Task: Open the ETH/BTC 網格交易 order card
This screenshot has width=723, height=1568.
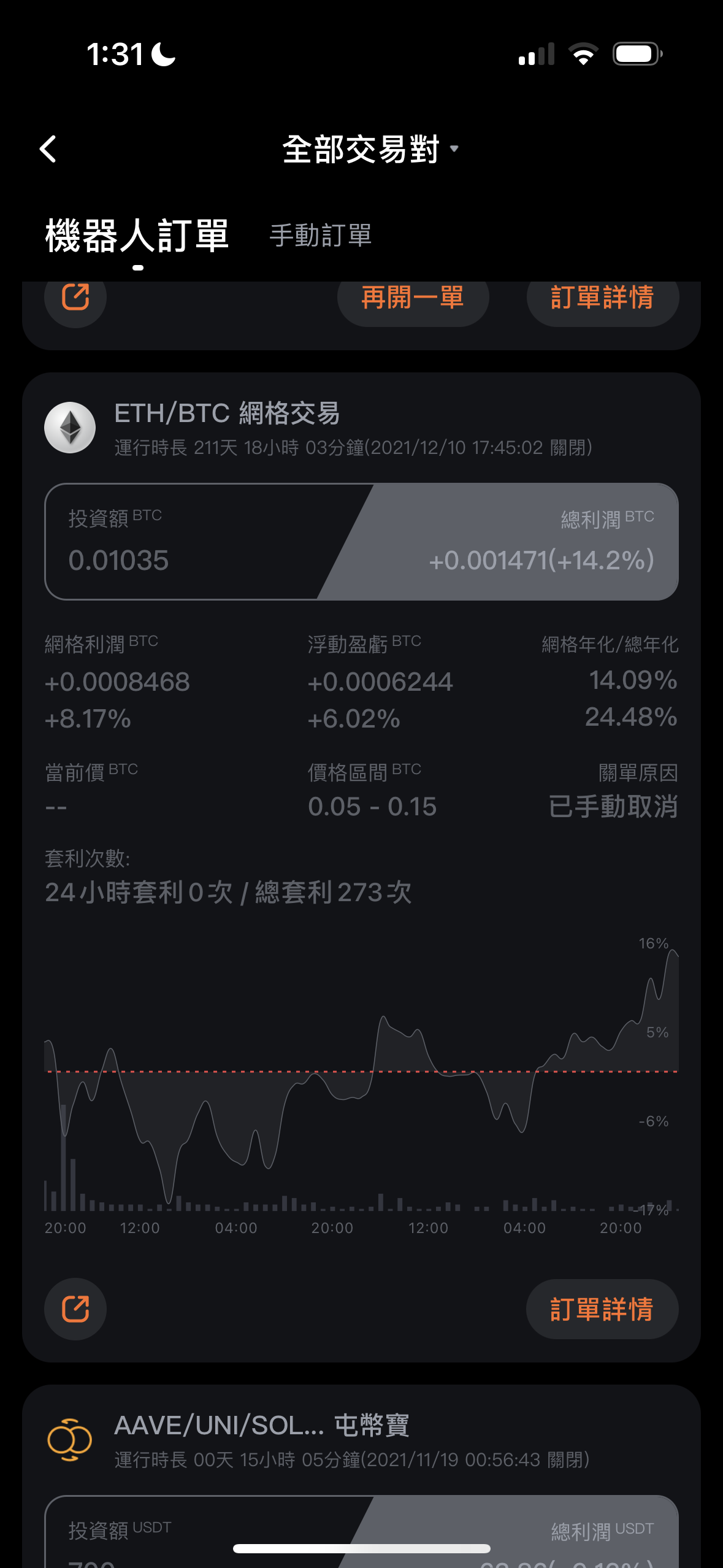Action: pyautogui.click(x=227, y=413)
